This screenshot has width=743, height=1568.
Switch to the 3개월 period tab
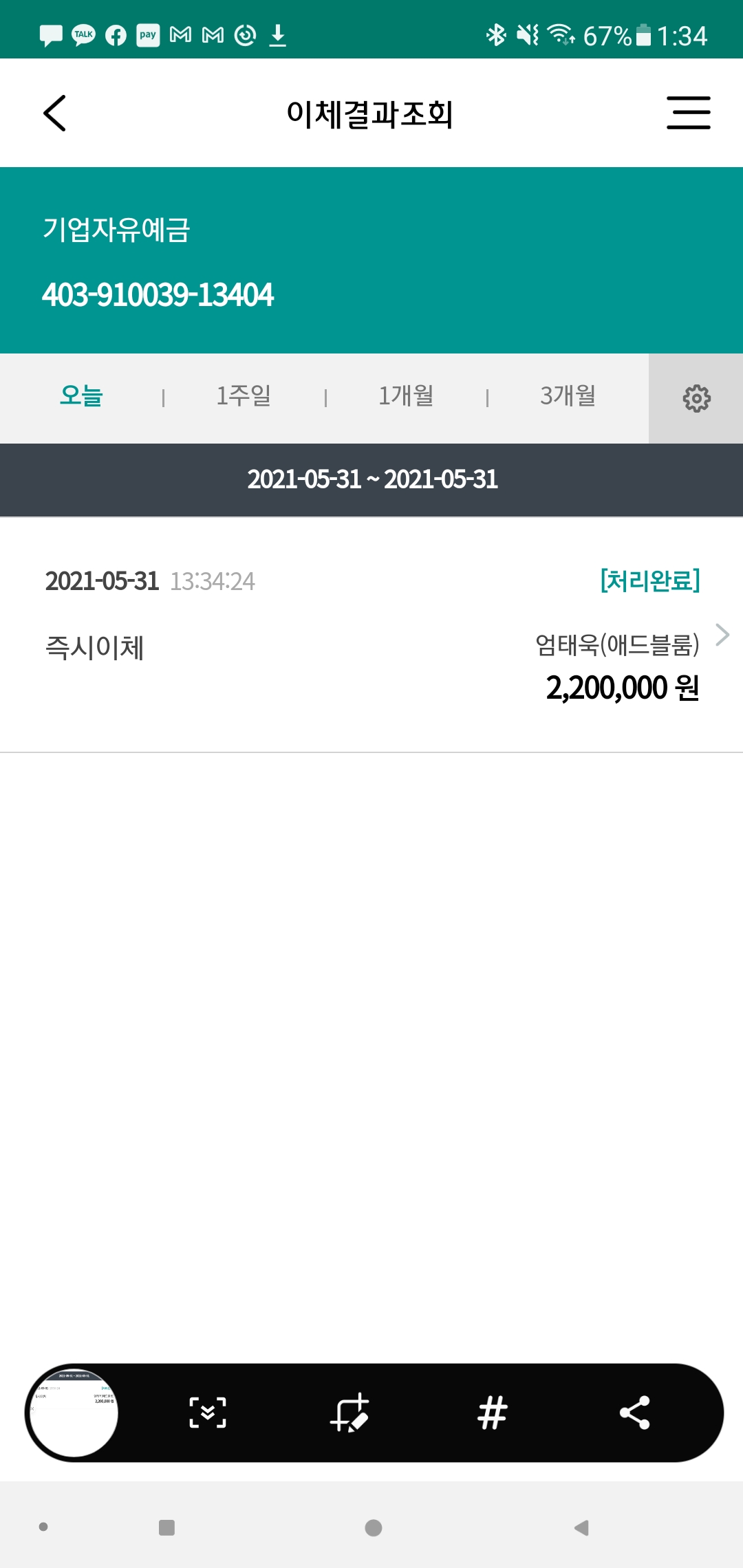coord(568,396)
